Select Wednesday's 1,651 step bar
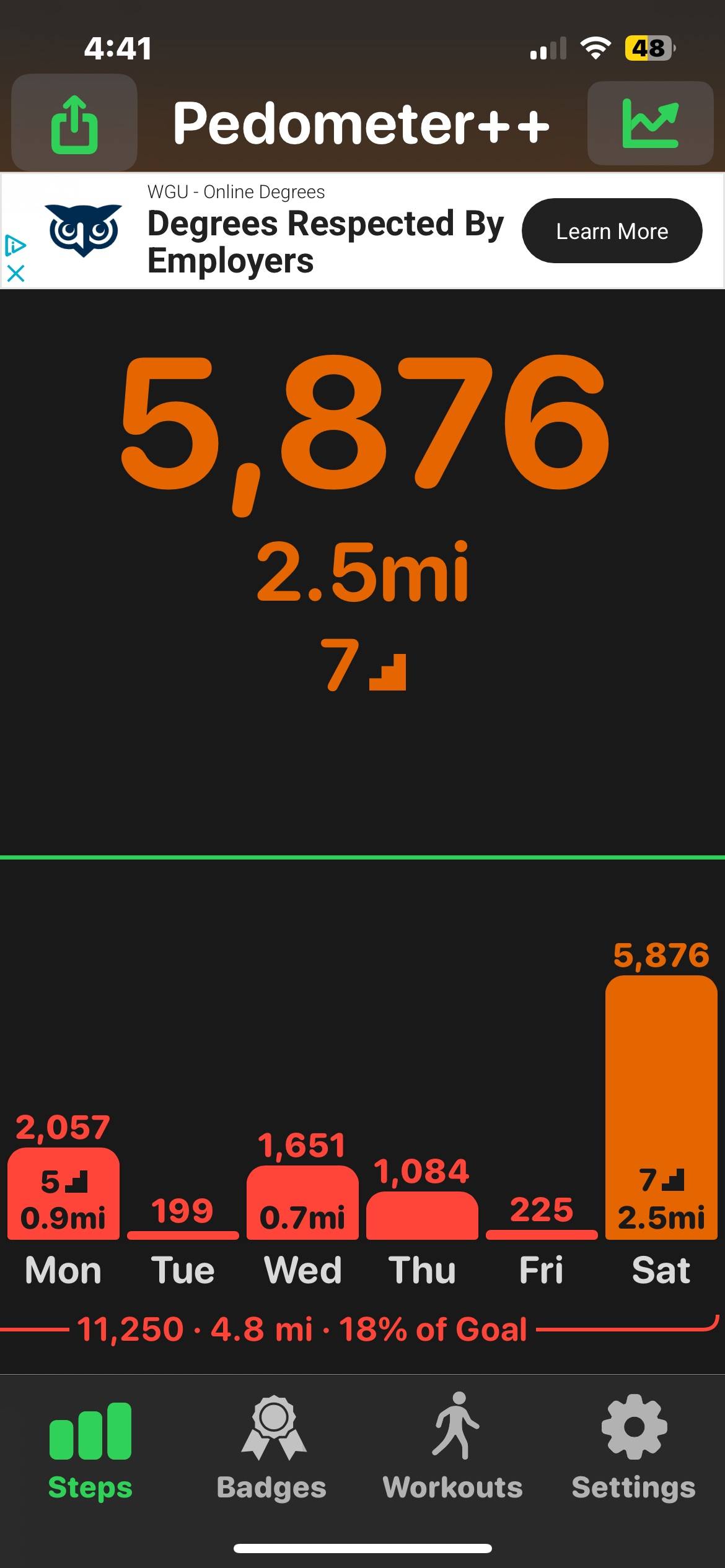The width and height of the screenshot is (725, 1568). [302, 1202]
